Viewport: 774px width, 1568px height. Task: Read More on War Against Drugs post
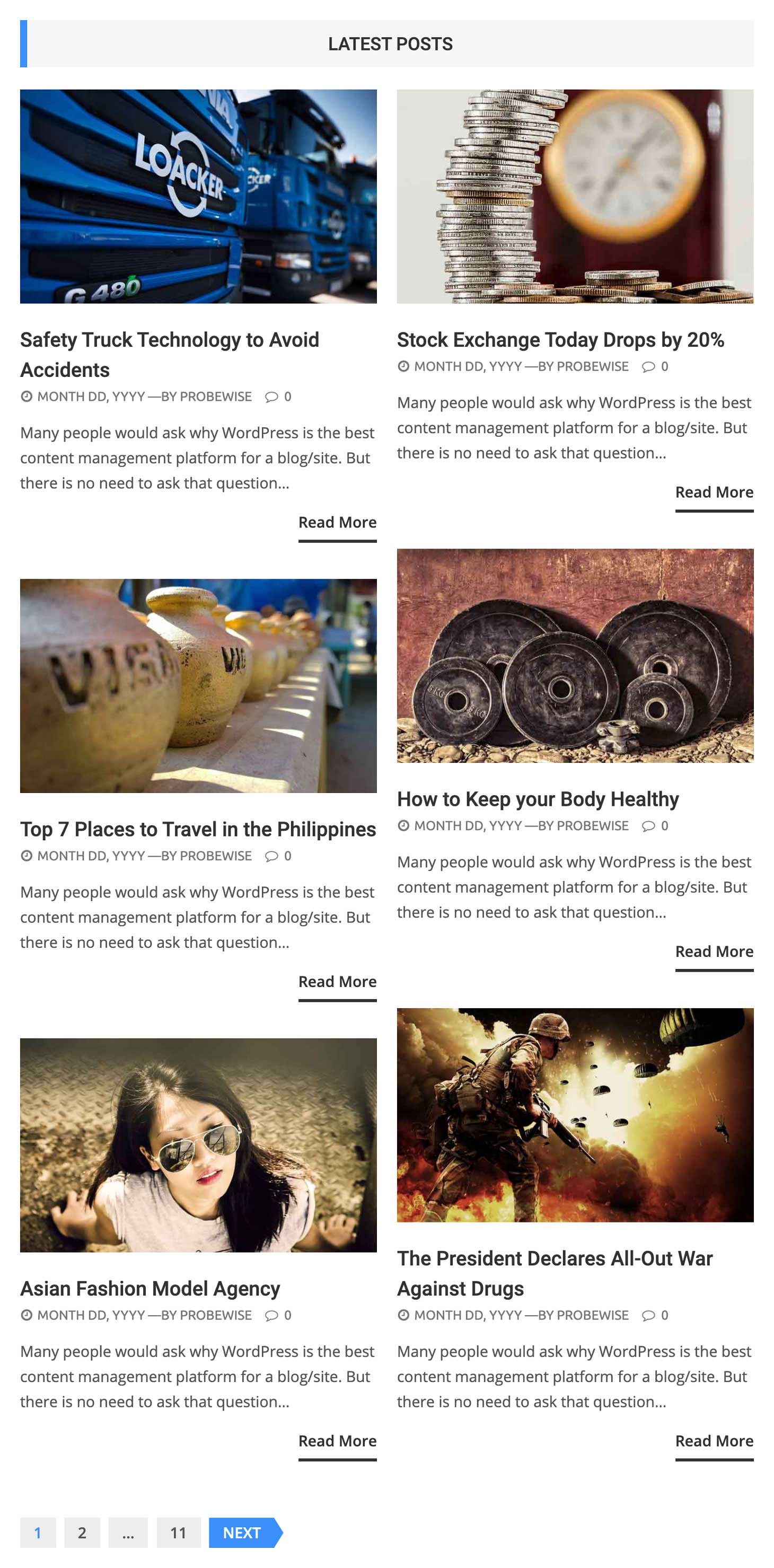[714, 1440]
